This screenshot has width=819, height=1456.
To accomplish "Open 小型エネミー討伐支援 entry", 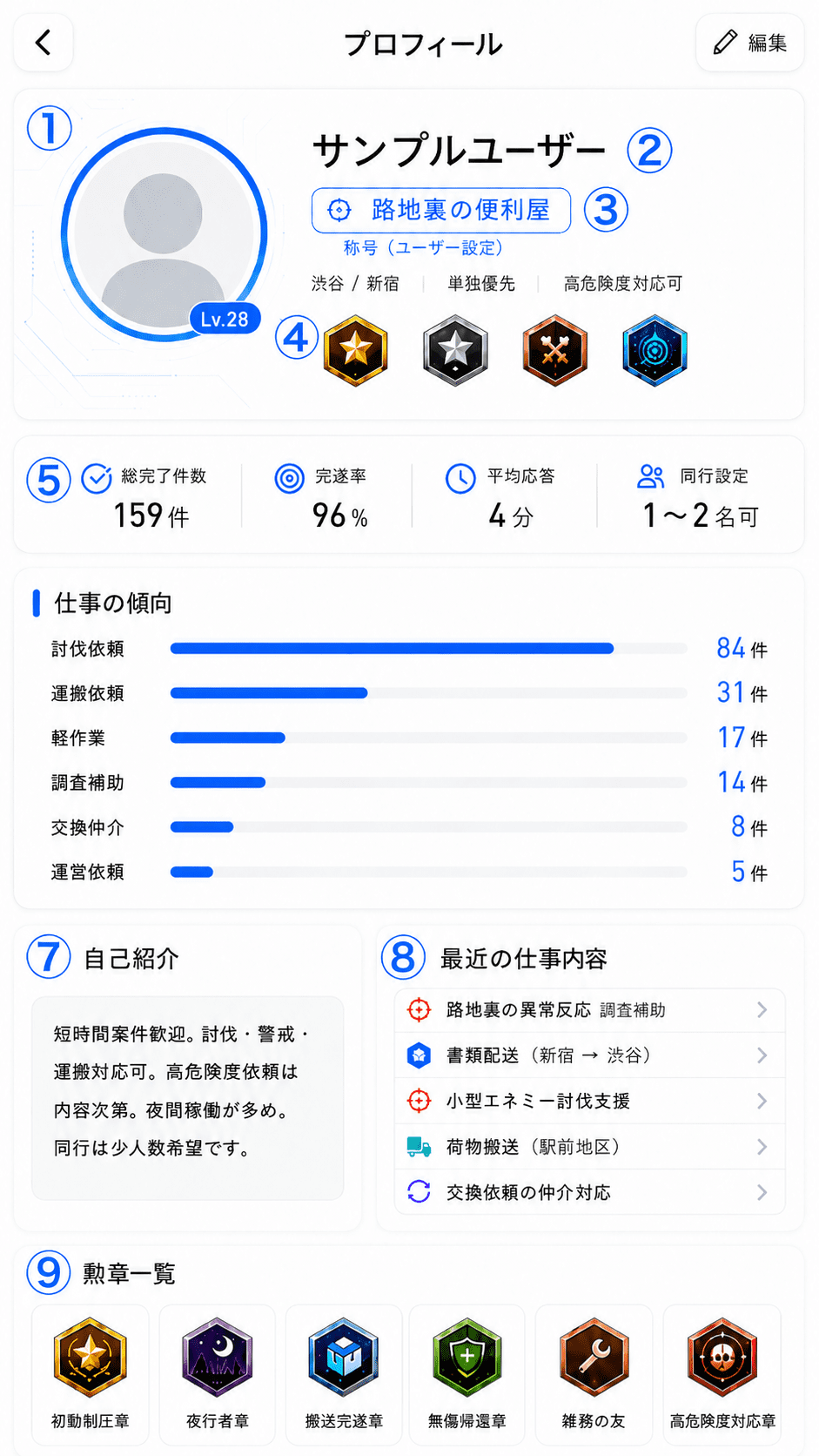I will (589, 1101).
